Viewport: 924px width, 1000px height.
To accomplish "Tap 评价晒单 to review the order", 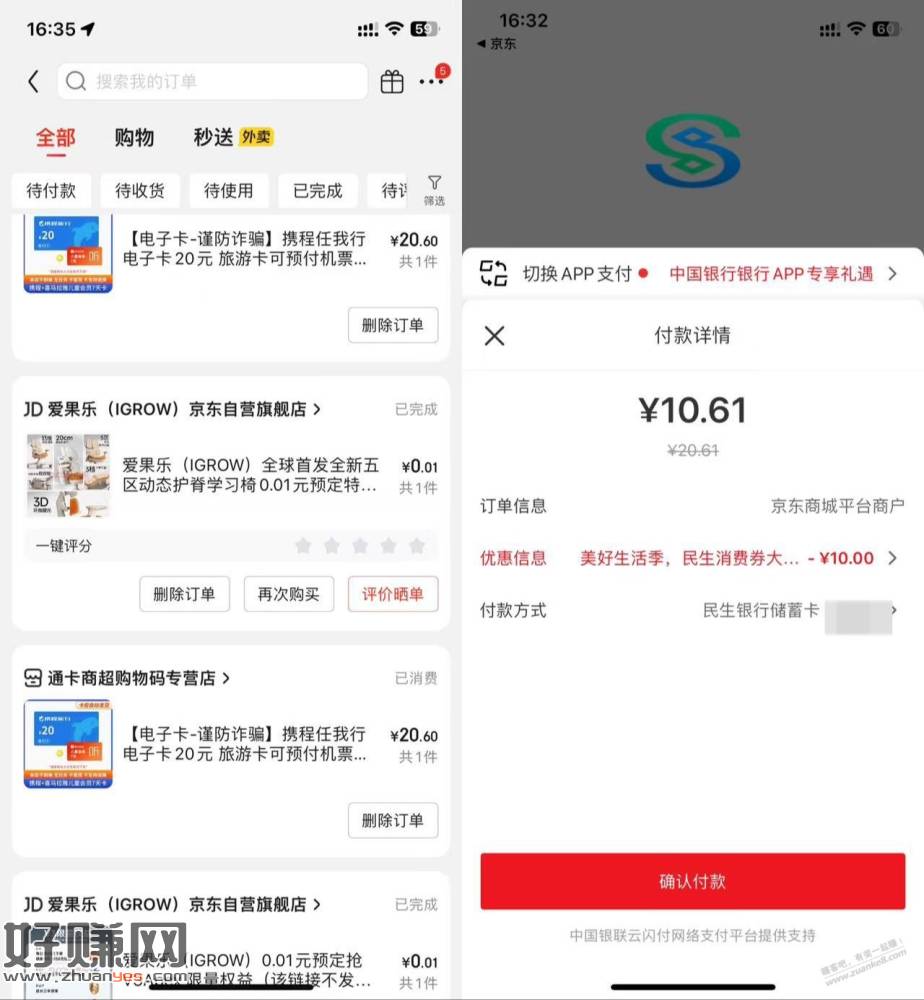I will point(393,594).
